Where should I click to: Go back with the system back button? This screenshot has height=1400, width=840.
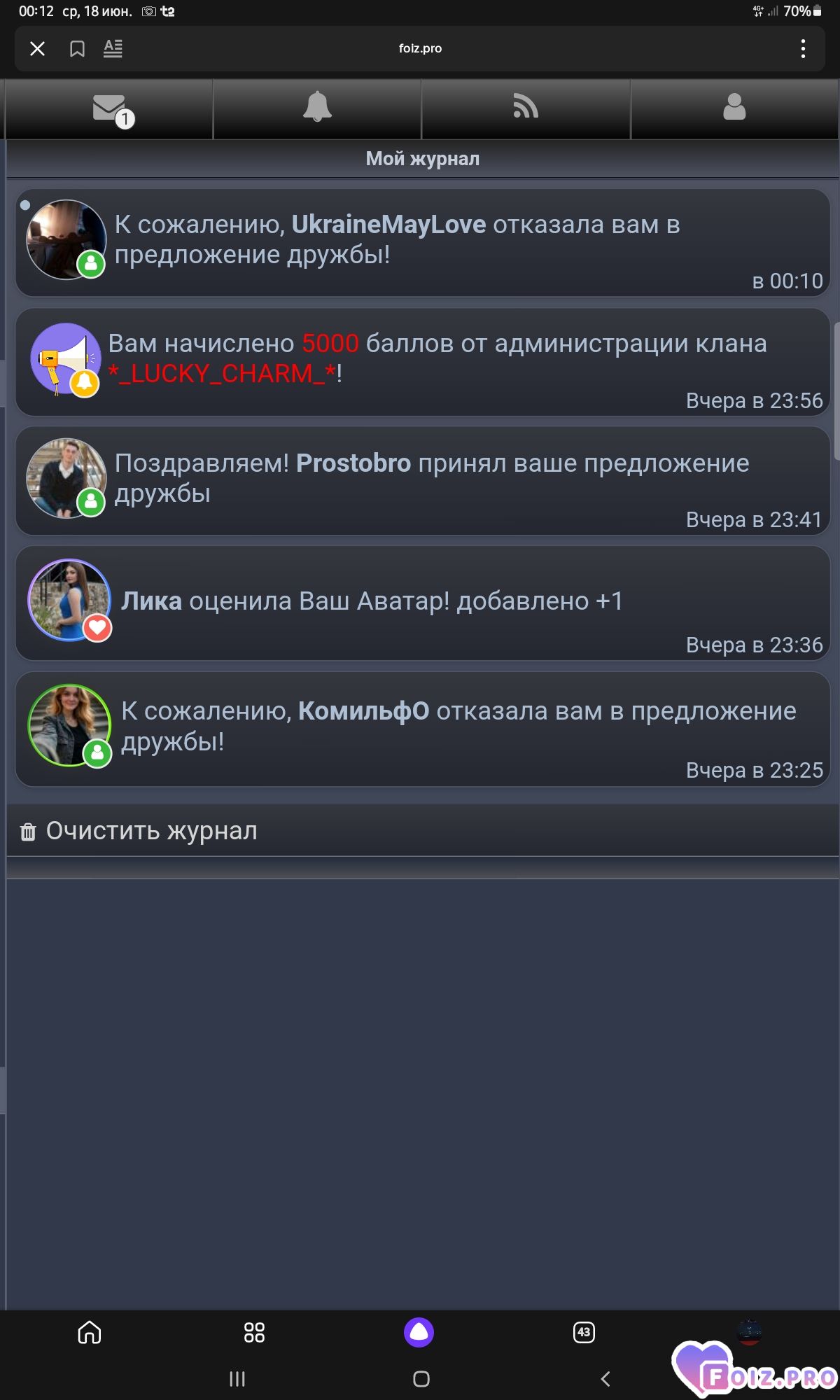(605, 1379)
